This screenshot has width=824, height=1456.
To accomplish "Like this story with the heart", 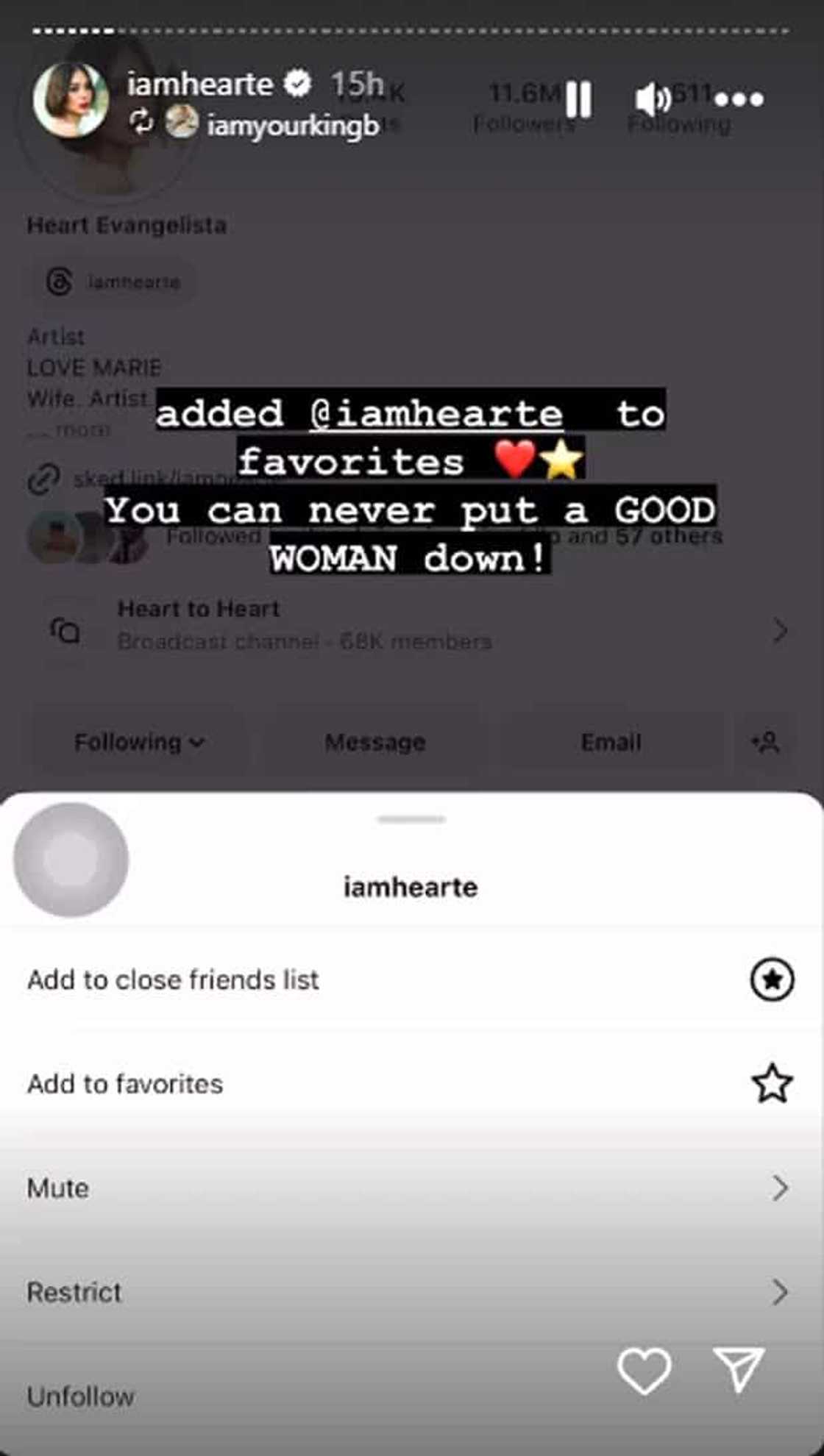I will tap(644, 1371).
